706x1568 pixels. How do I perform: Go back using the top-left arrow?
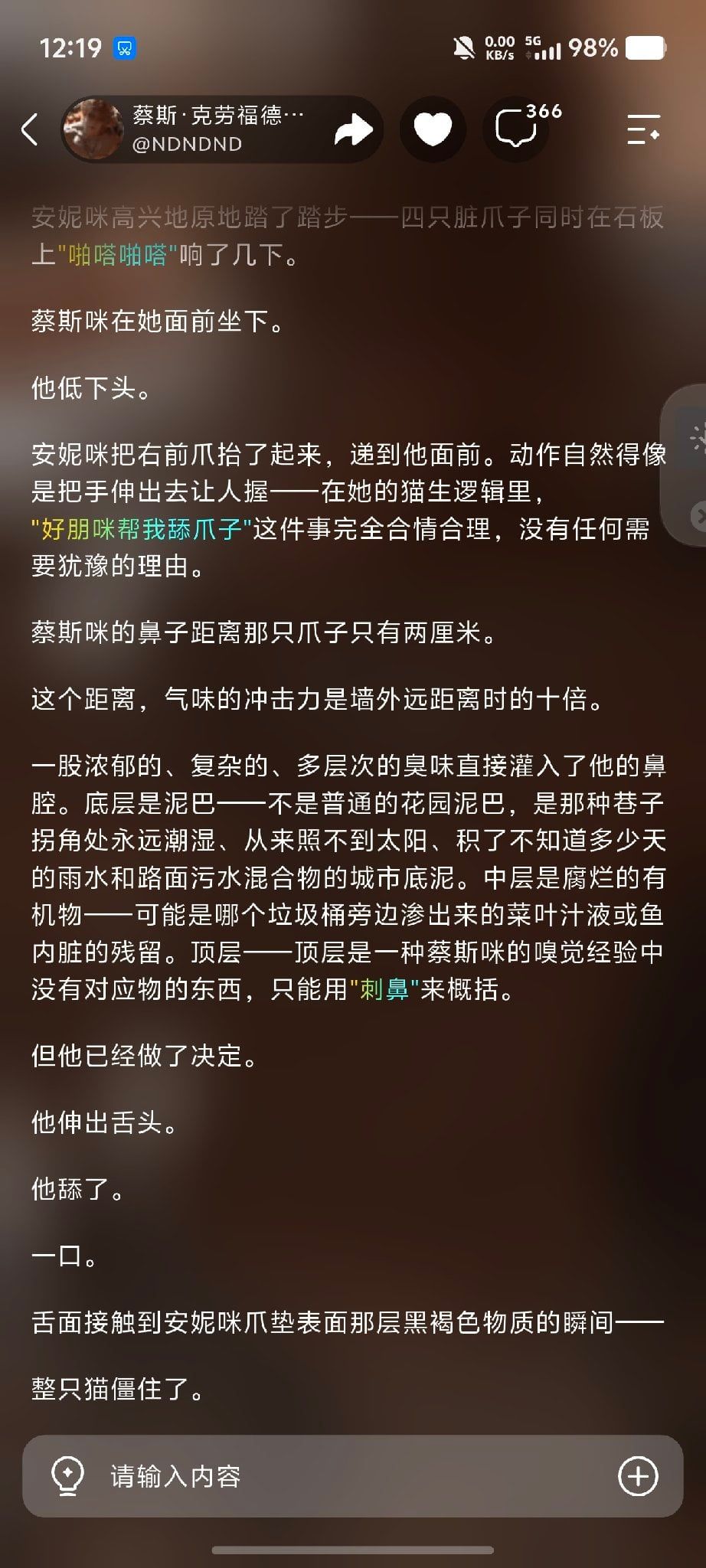(30, 129)
